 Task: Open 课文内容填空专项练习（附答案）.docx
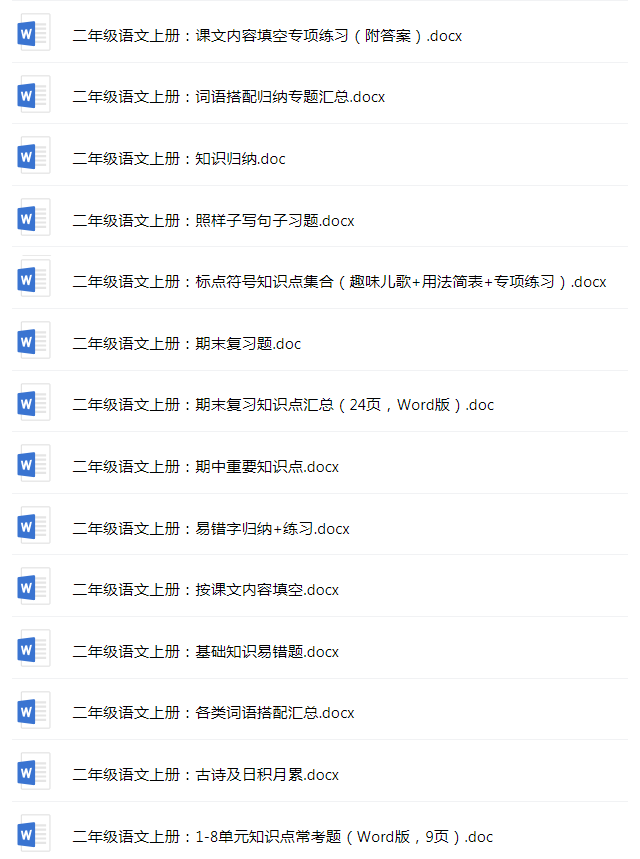click(267, 36)
